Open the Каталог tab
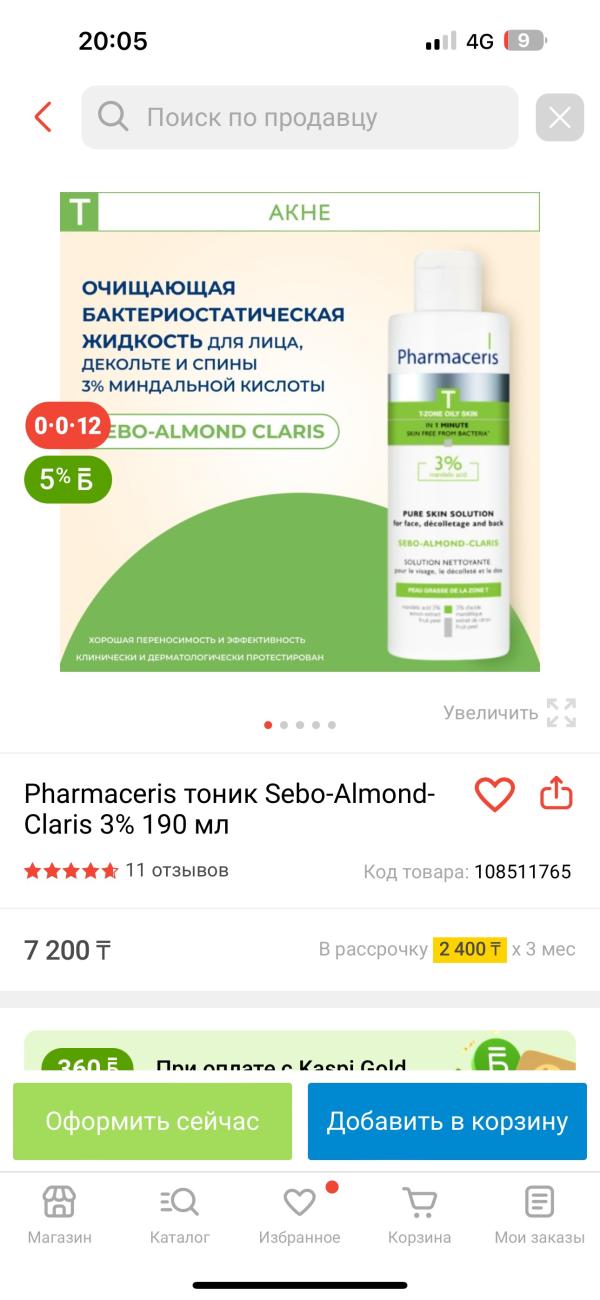This screenshot has width=600, height=1300. 180,1215
